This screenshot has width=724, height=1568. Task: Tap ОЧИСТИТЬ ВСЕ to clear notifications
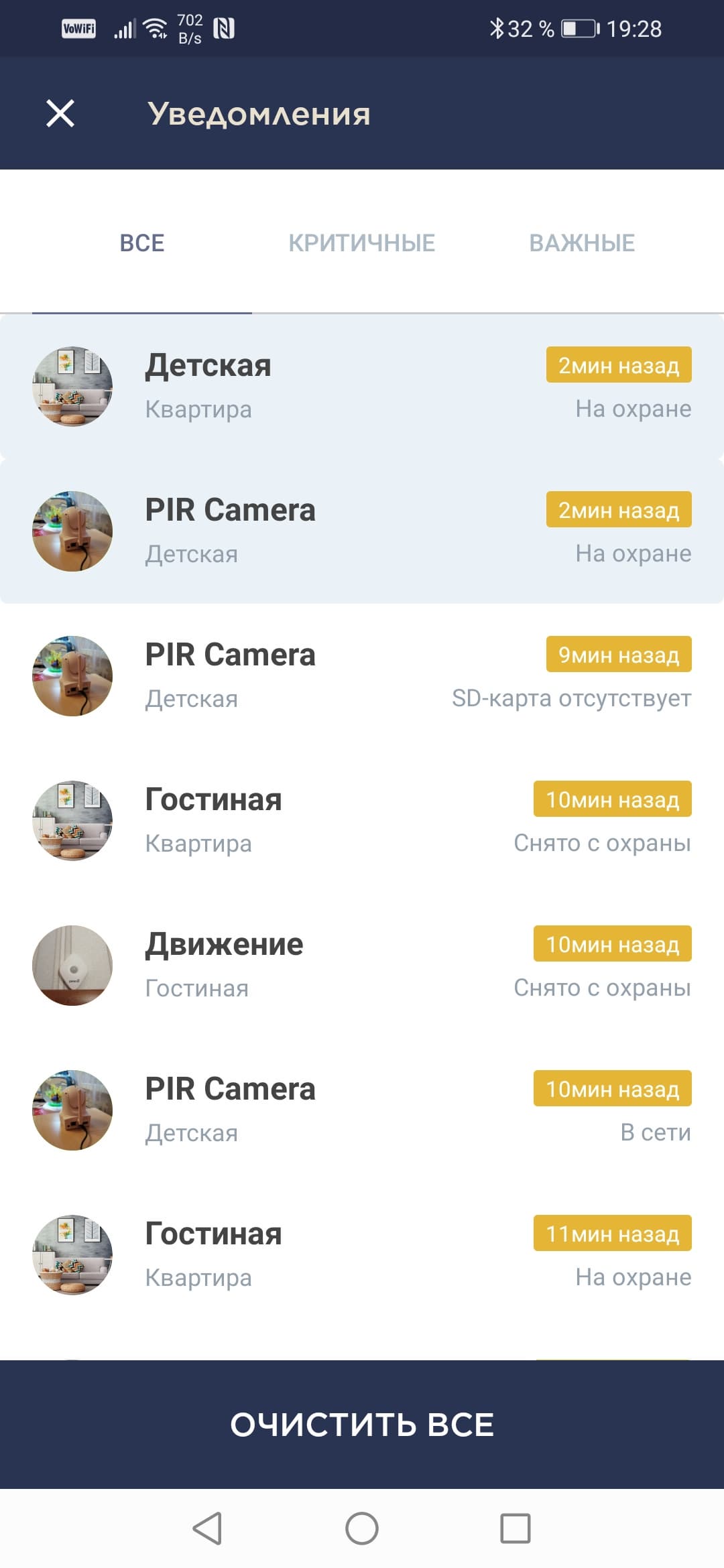click(362, 1425)
